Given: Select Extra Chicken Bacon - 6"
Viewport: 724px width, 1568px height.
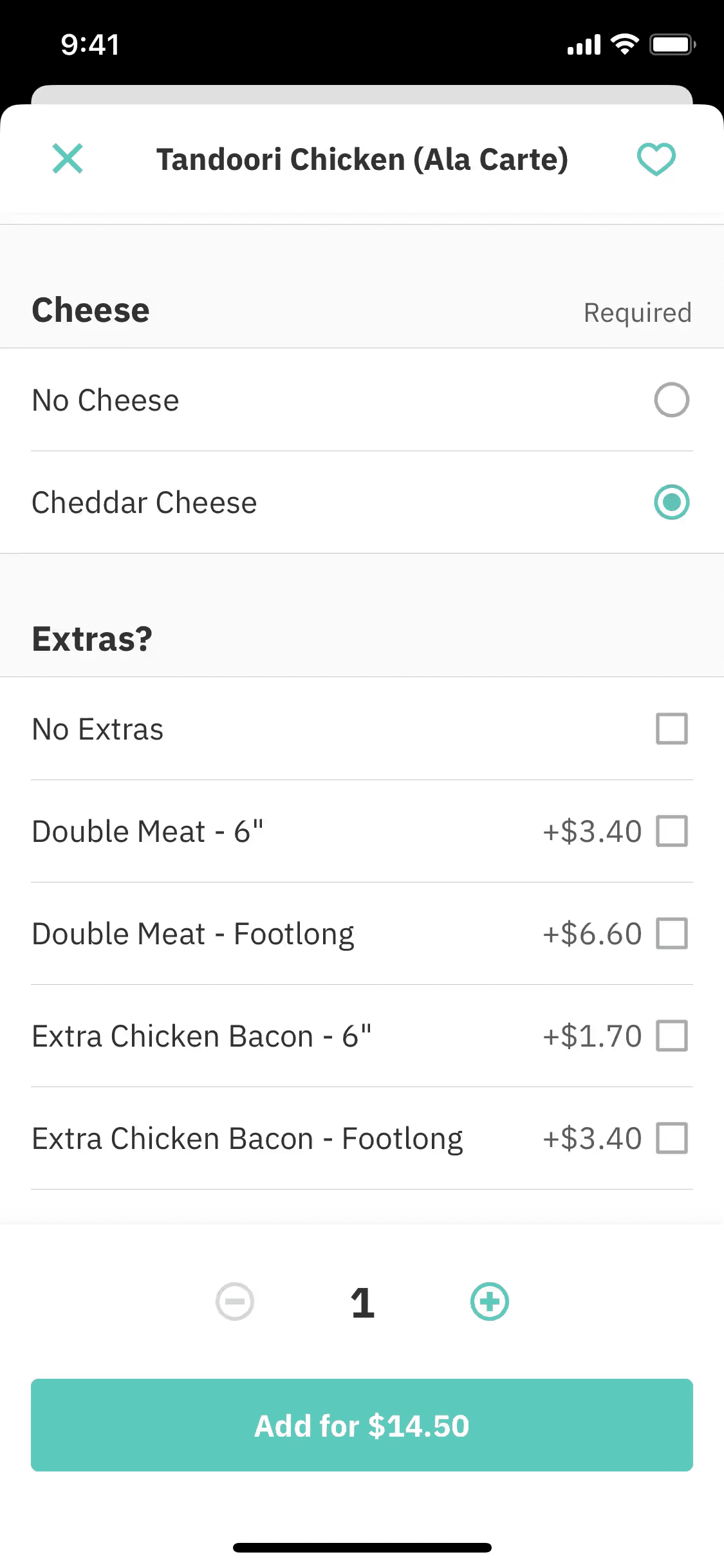Looking at the screenshot, I should 671,1036.
